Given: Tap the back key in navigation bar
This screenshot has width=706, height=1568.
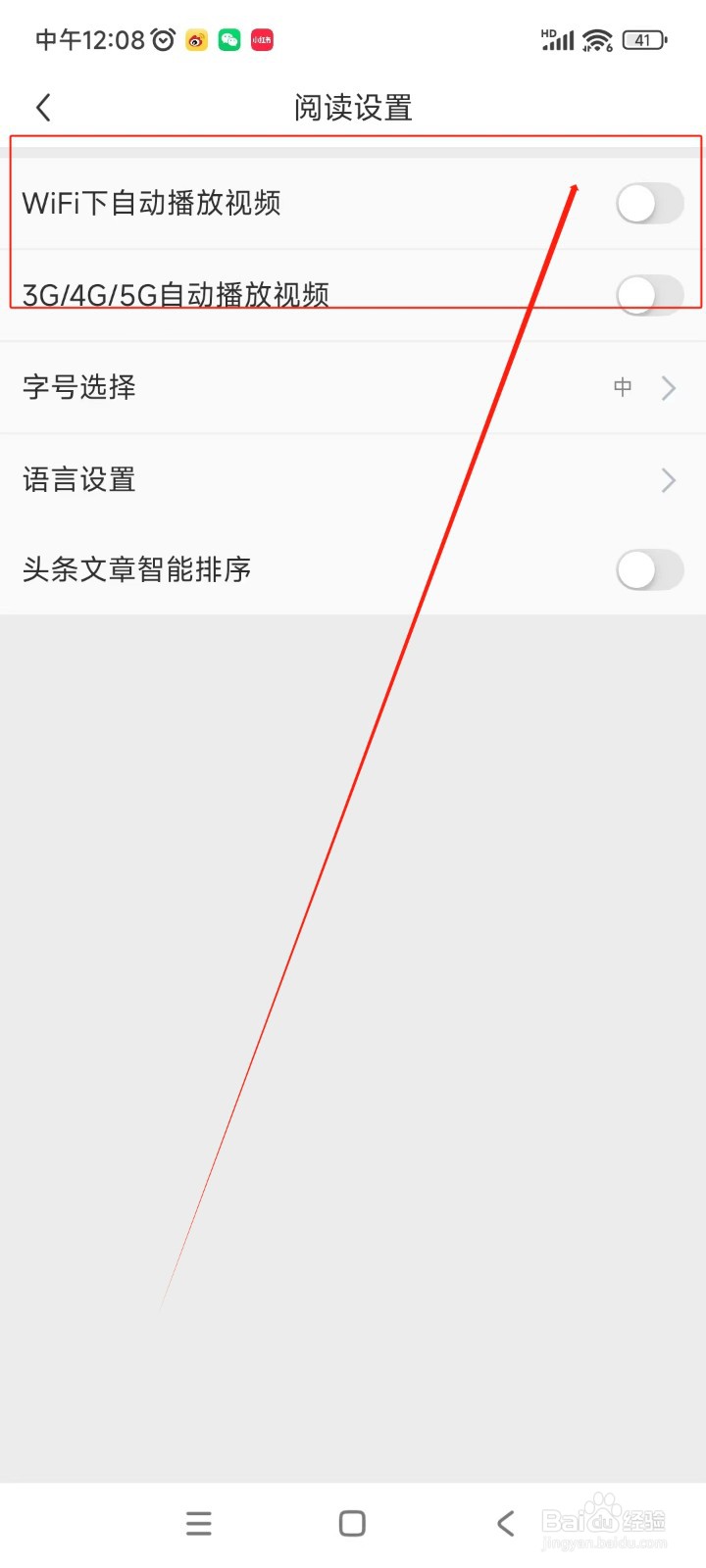Looking at the screenshot, I should (x=505, y=1522).
